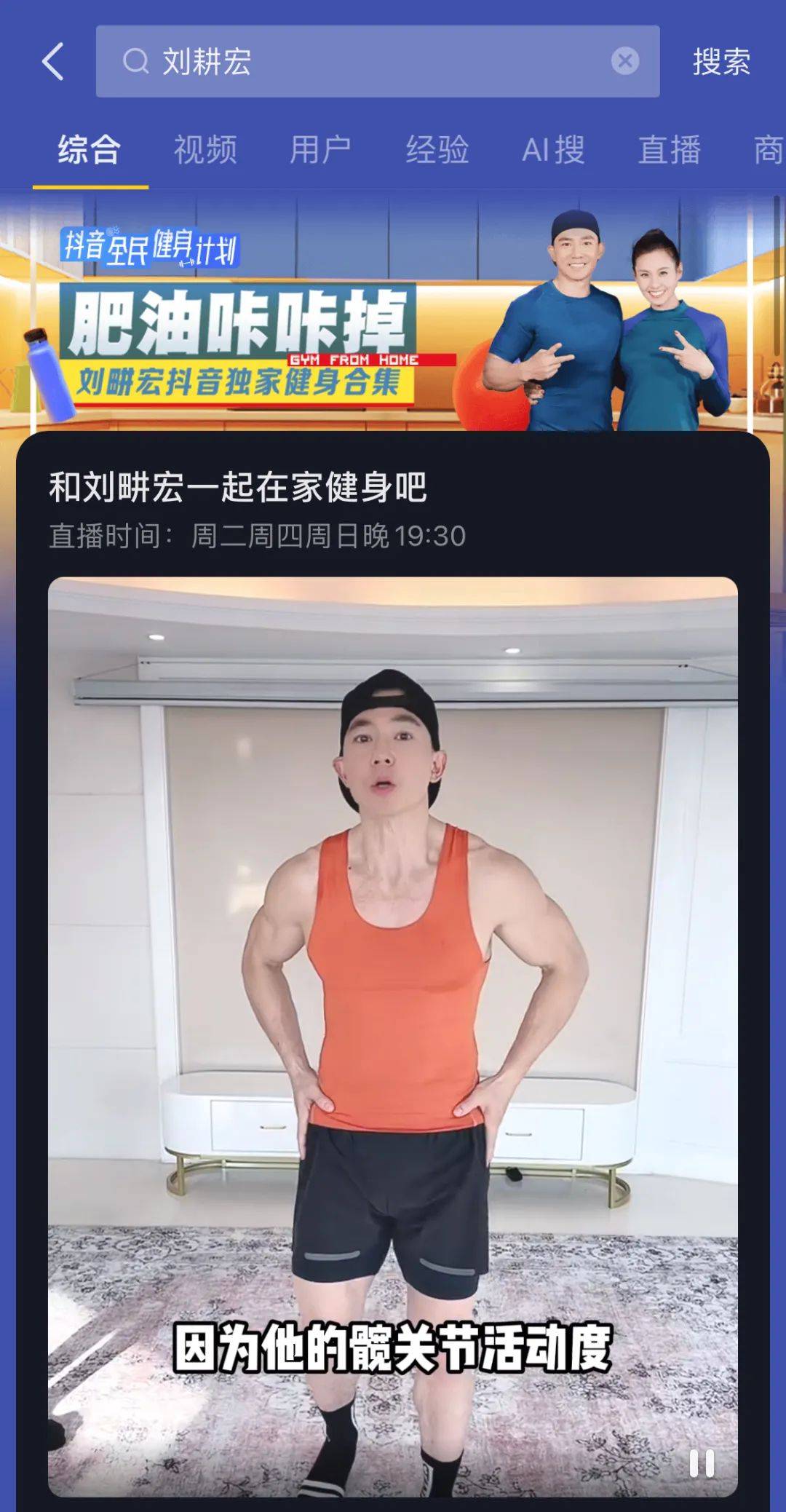Tap the 搜索 button
786x1512 pixels.
pyautogui.click(x=720, y=62)
